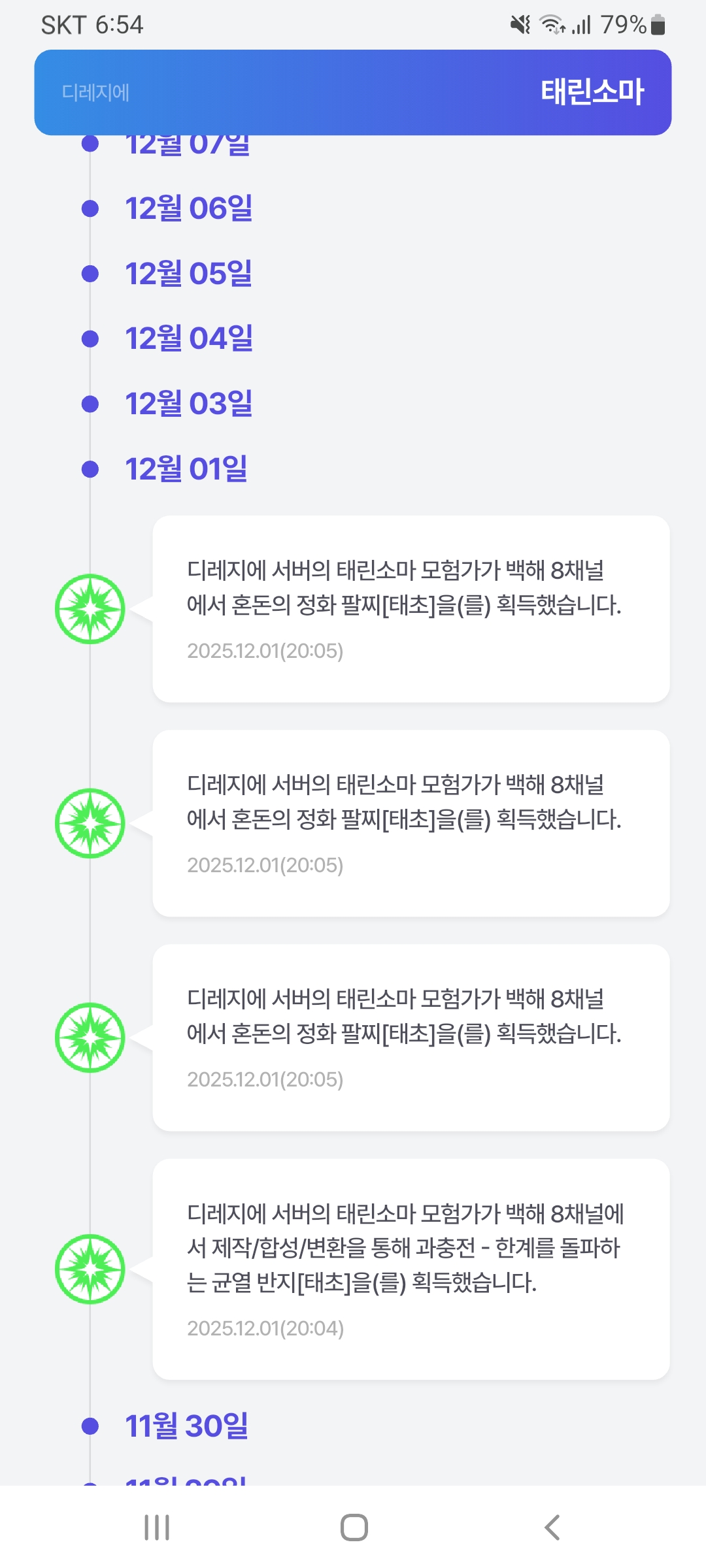Go back with system back button
Screen dimensions: 706x1568
[x=552, y=1527]
